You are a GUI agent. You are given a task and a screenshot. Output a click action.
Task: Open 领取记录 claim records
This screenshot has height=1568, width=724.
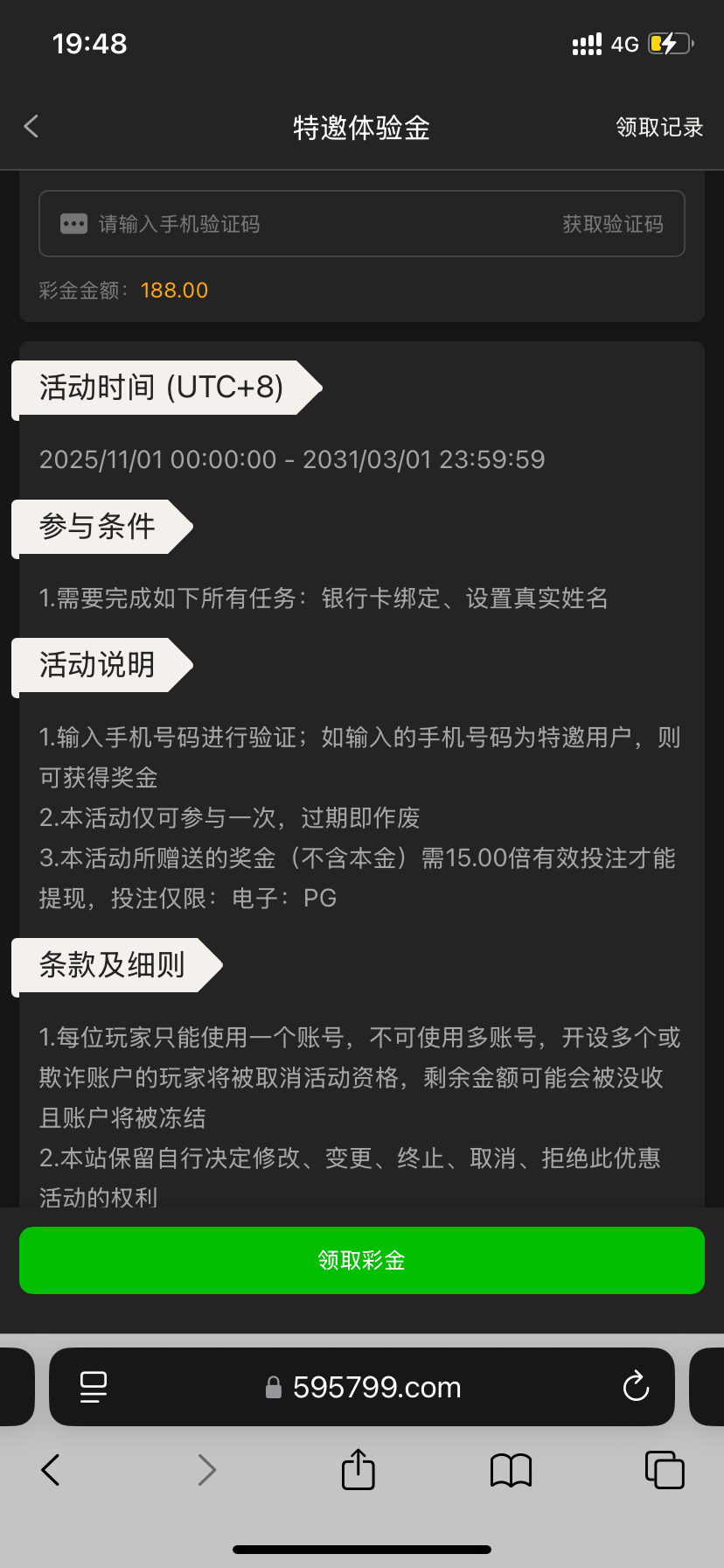click(x=659, y=128)
